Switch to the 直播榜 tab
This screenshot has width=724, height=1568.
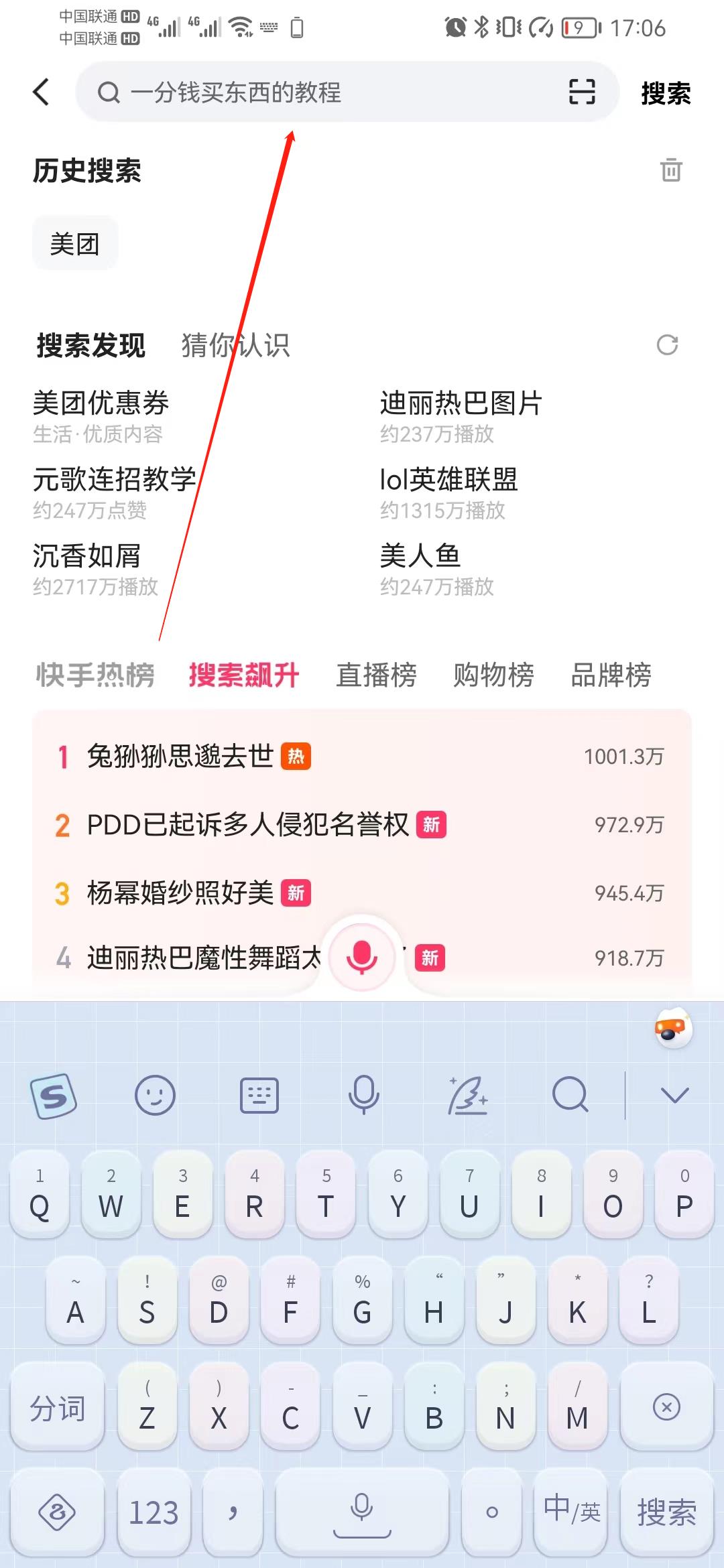(376, 675)
